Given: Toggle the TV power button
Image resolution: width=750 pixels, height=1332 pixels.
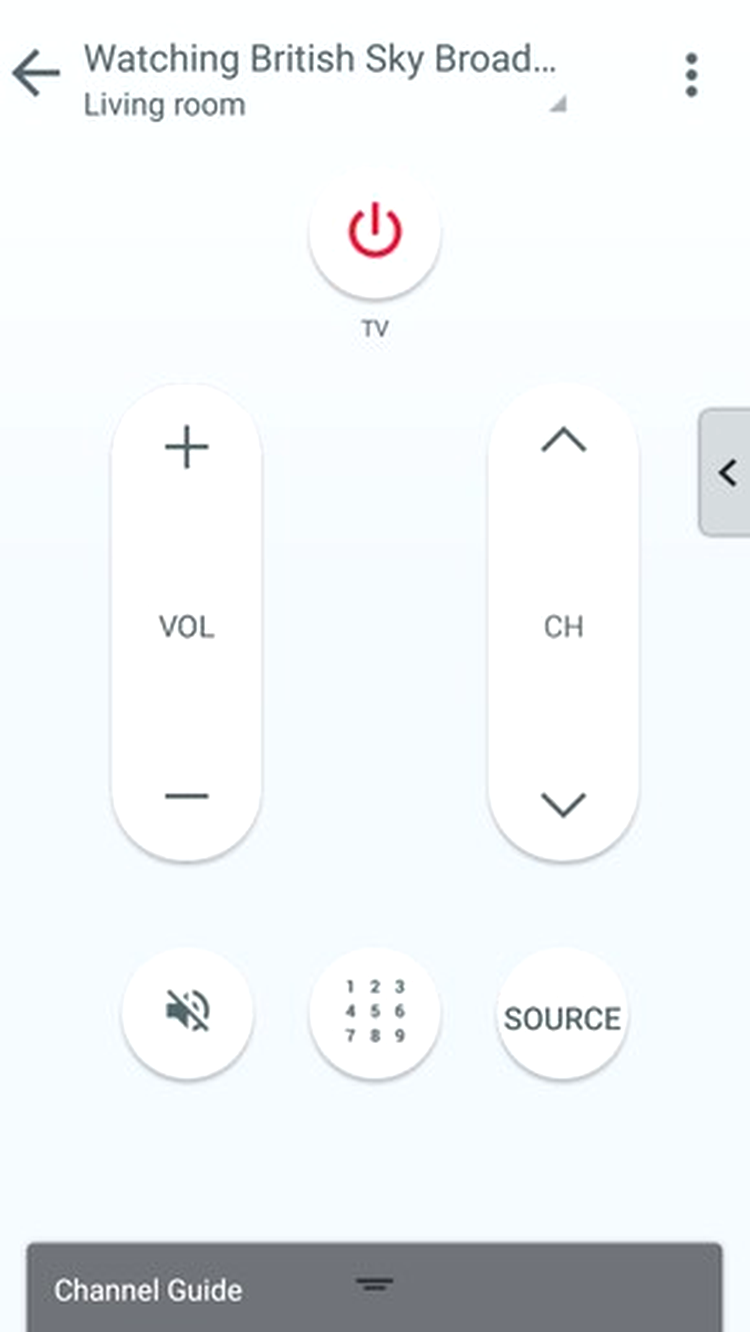Looking at the screenshot, I should 375,232.
